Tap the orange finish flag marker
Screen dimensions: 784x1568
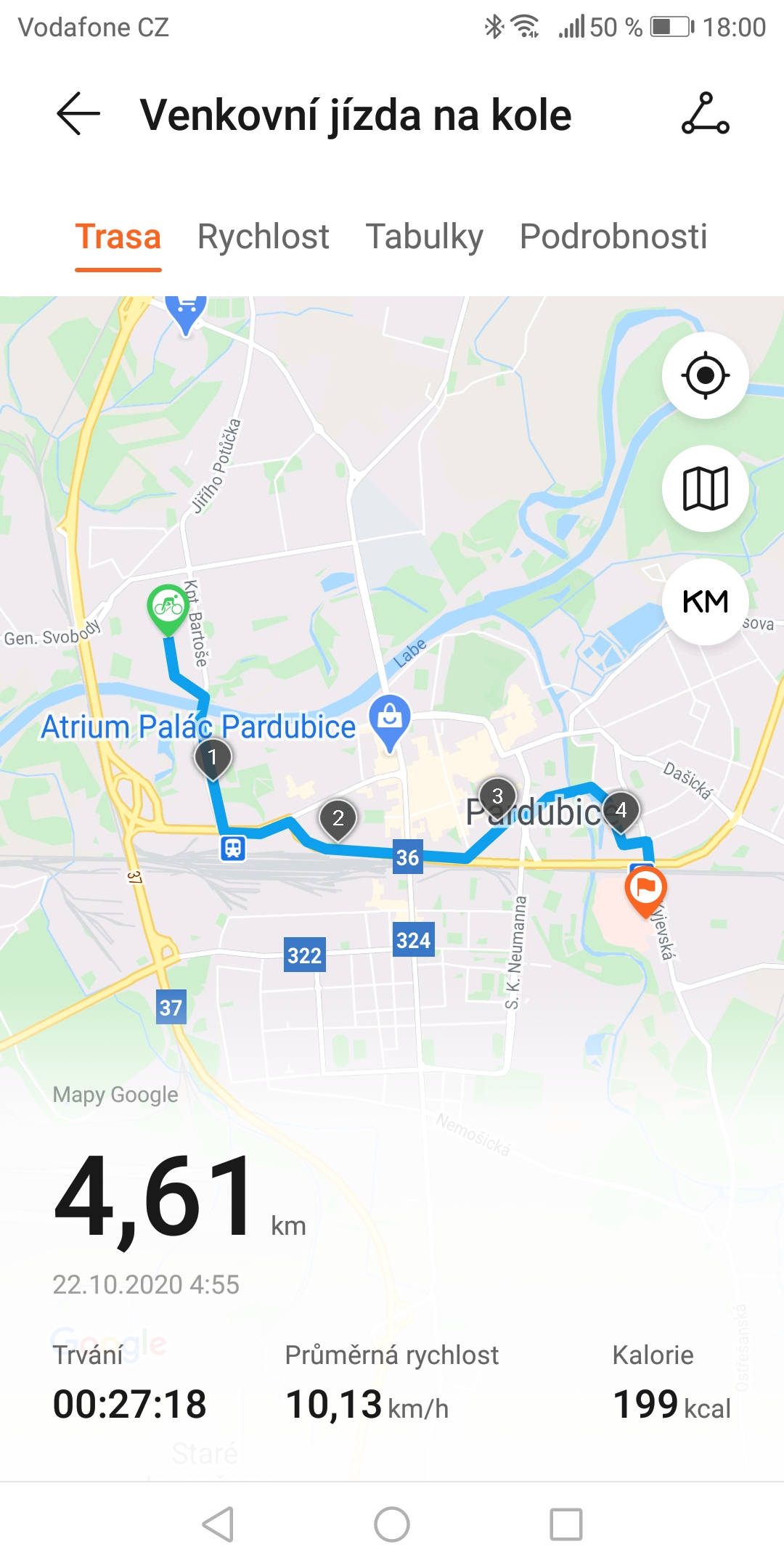tap(646, 891)
